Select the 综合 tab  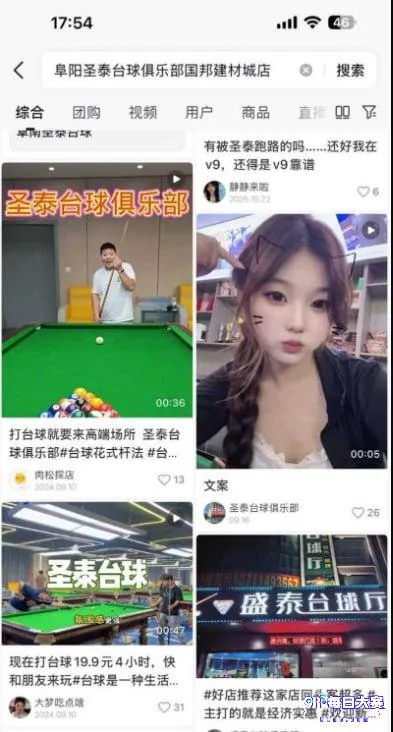[30, 112]
